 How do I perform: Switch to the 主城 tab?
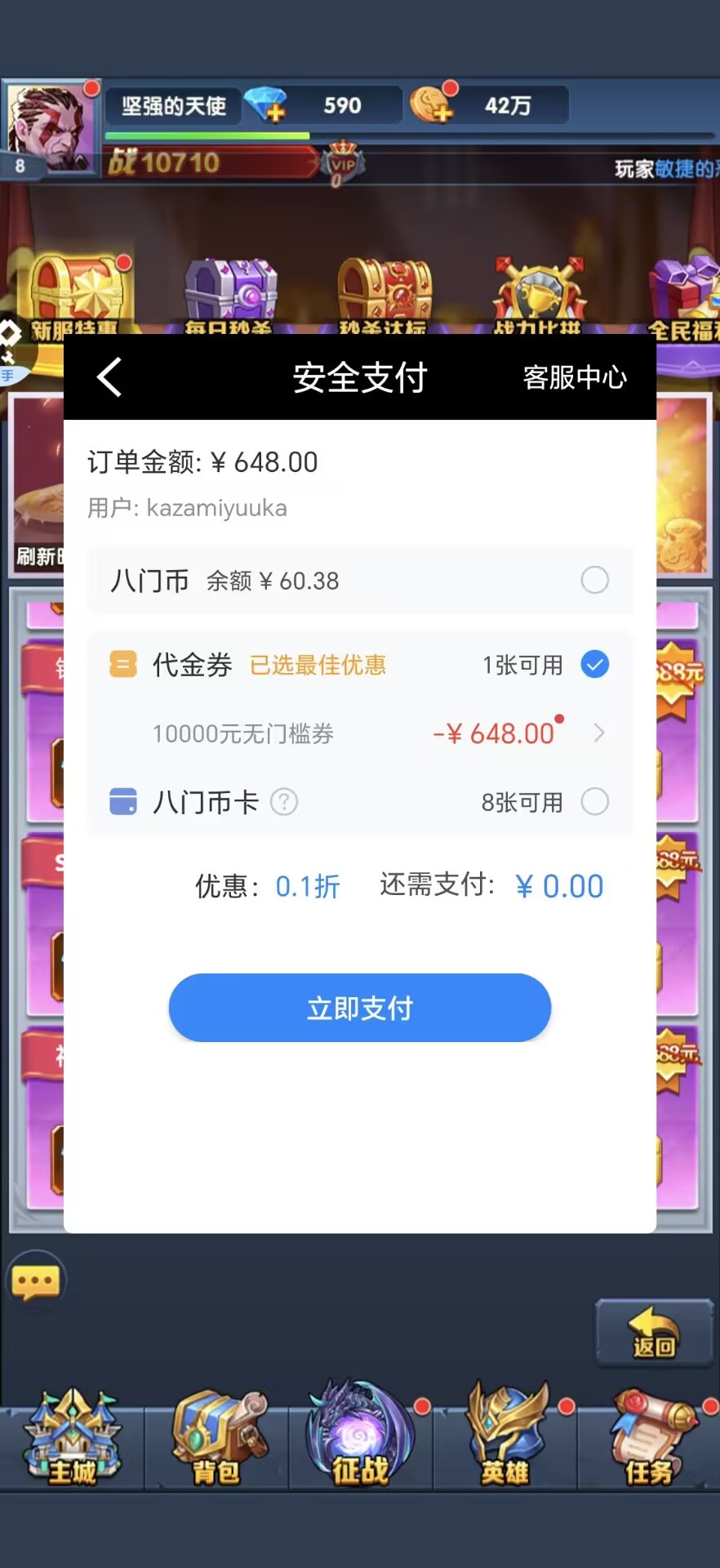(72, 1437)
